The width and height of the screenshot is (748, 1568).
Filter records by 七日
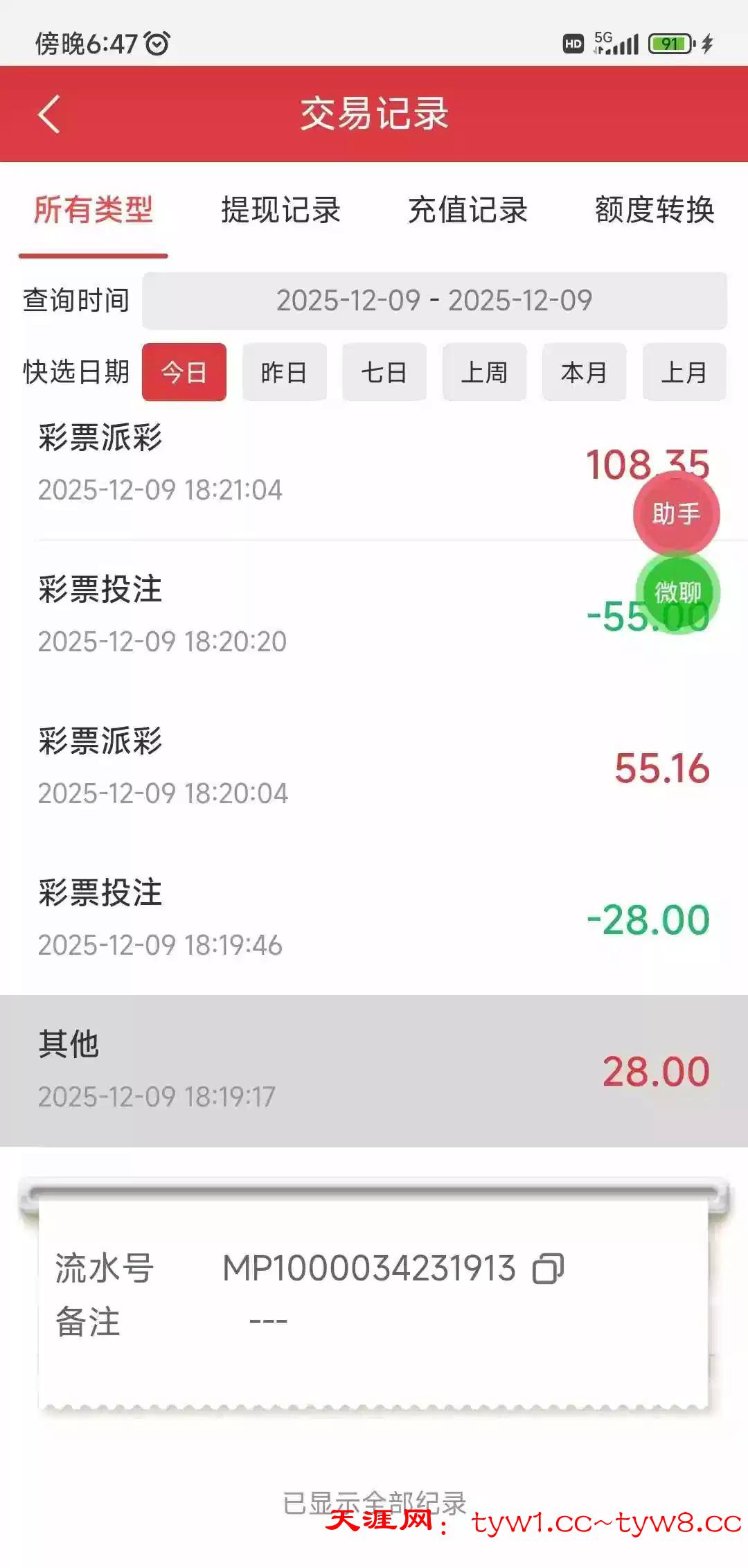coord(384,372)
